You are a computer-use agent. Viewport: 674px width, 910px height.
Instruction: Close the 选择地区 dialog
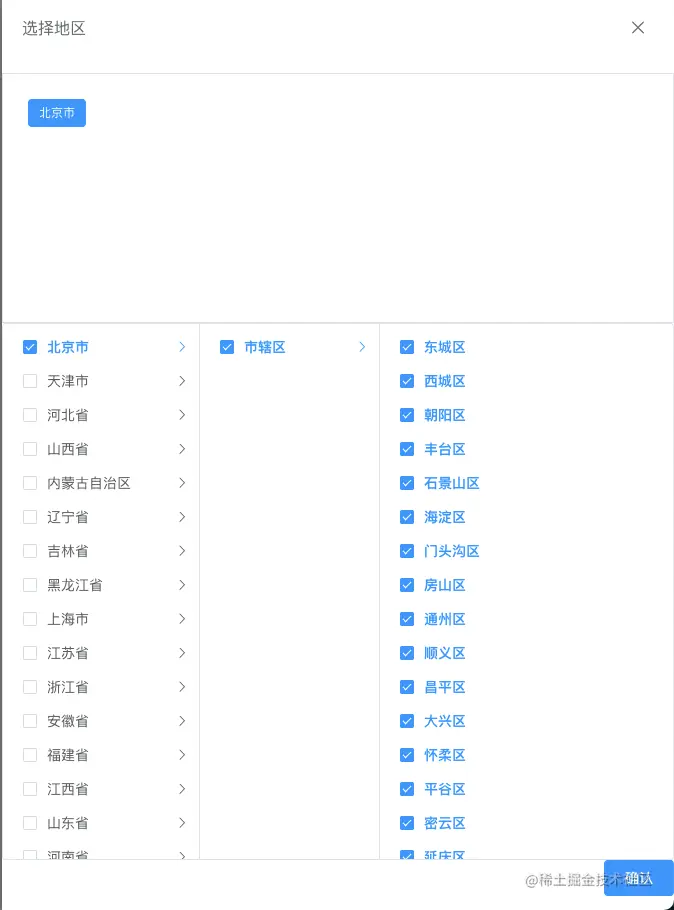[x=638, y=28]
